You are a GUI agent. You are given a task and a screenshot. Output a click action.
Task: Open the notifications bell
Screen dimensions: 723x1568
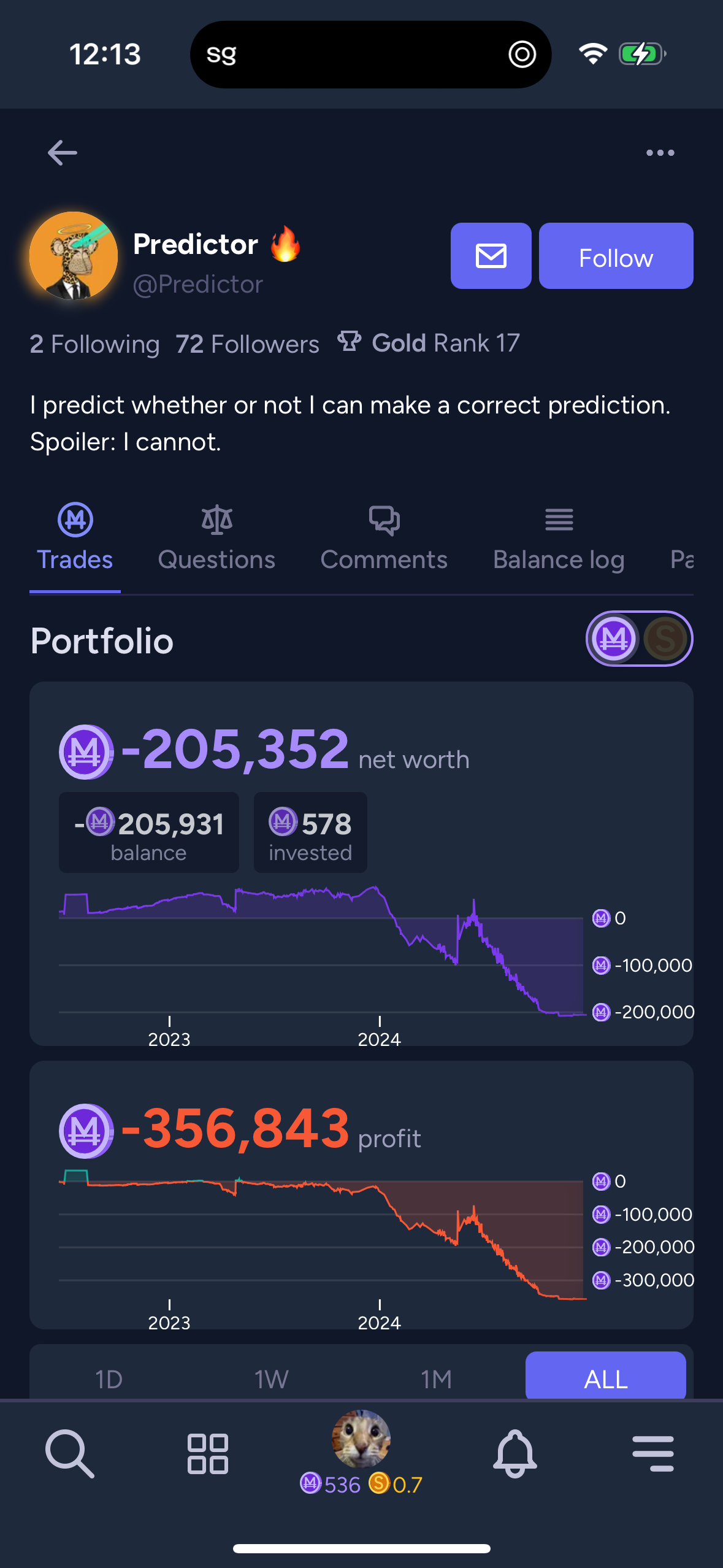click(x=515, y=1453)
